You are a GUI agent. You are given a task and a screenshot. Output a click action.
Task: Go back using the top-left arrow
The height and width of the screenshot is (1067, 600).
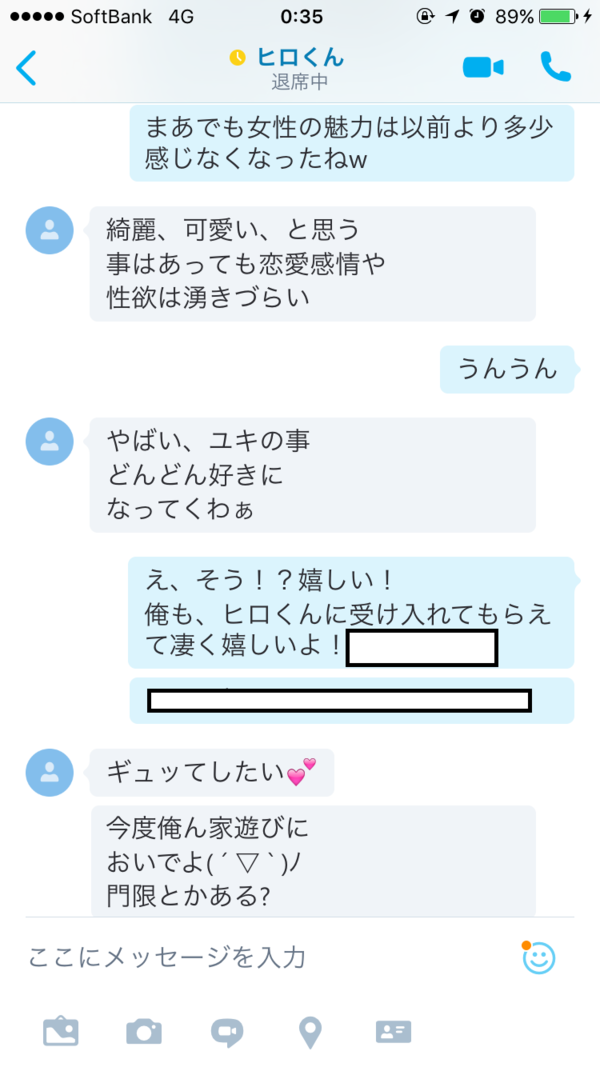coord(26,67)
